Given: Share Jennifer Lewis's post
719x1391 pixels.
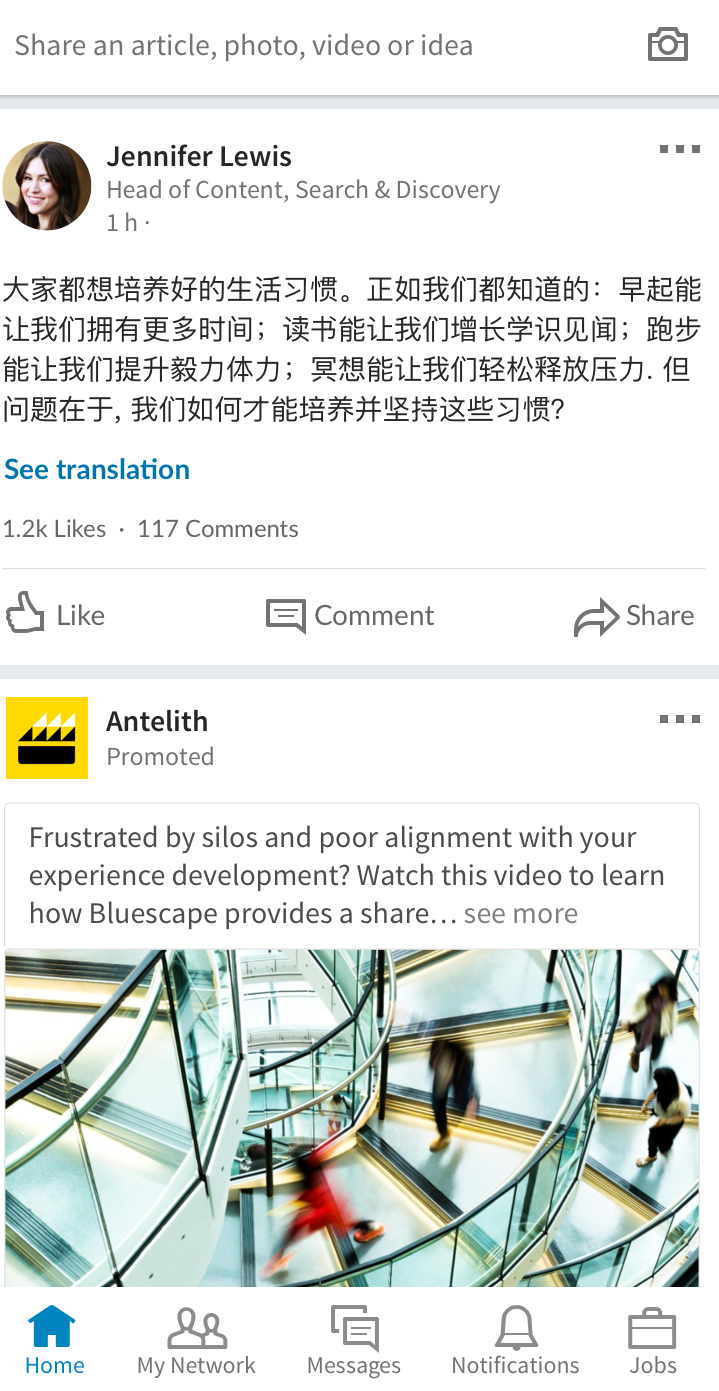Looking at the screenshot, I should point(634,616).
